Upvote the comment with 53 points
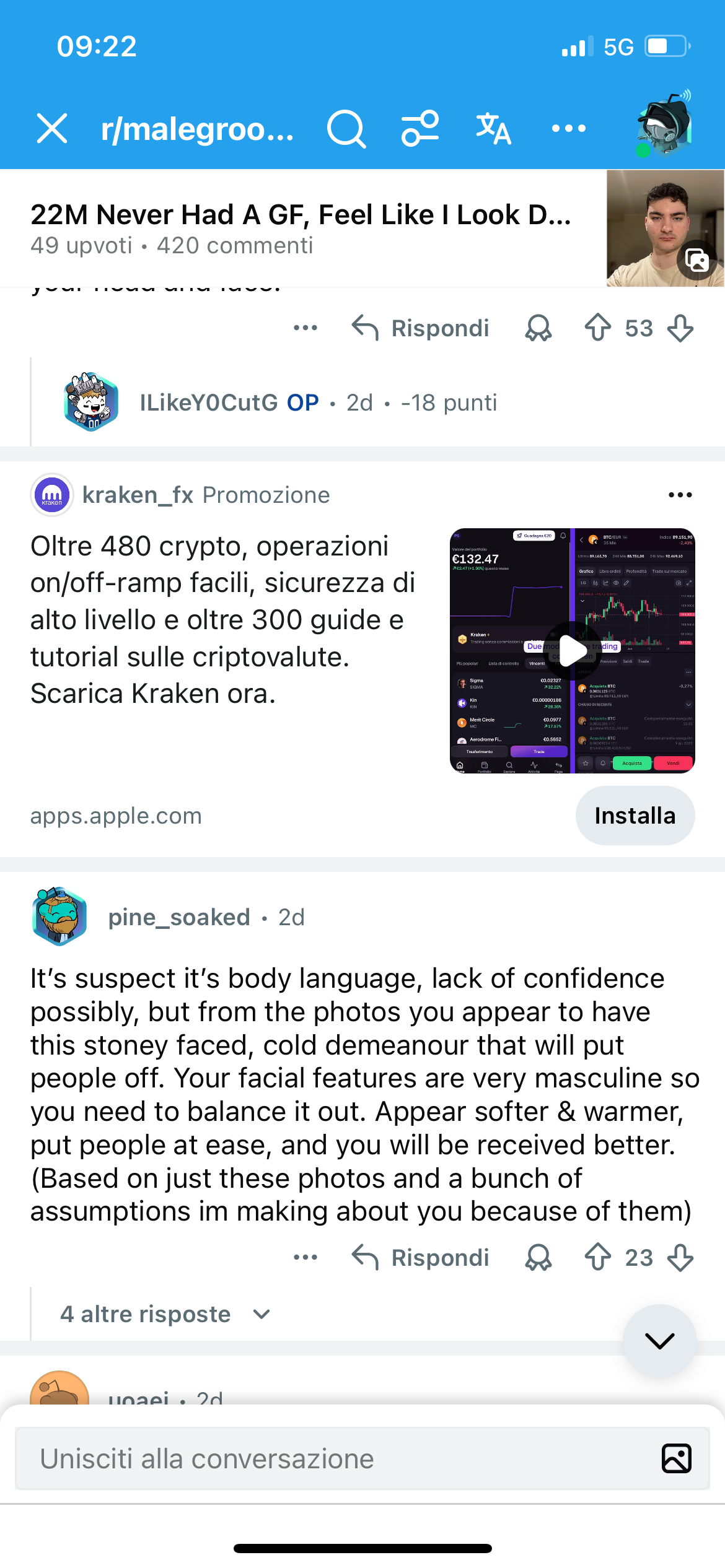The height and width of the screenshot is (1568, 725). [x=598, y=328]
